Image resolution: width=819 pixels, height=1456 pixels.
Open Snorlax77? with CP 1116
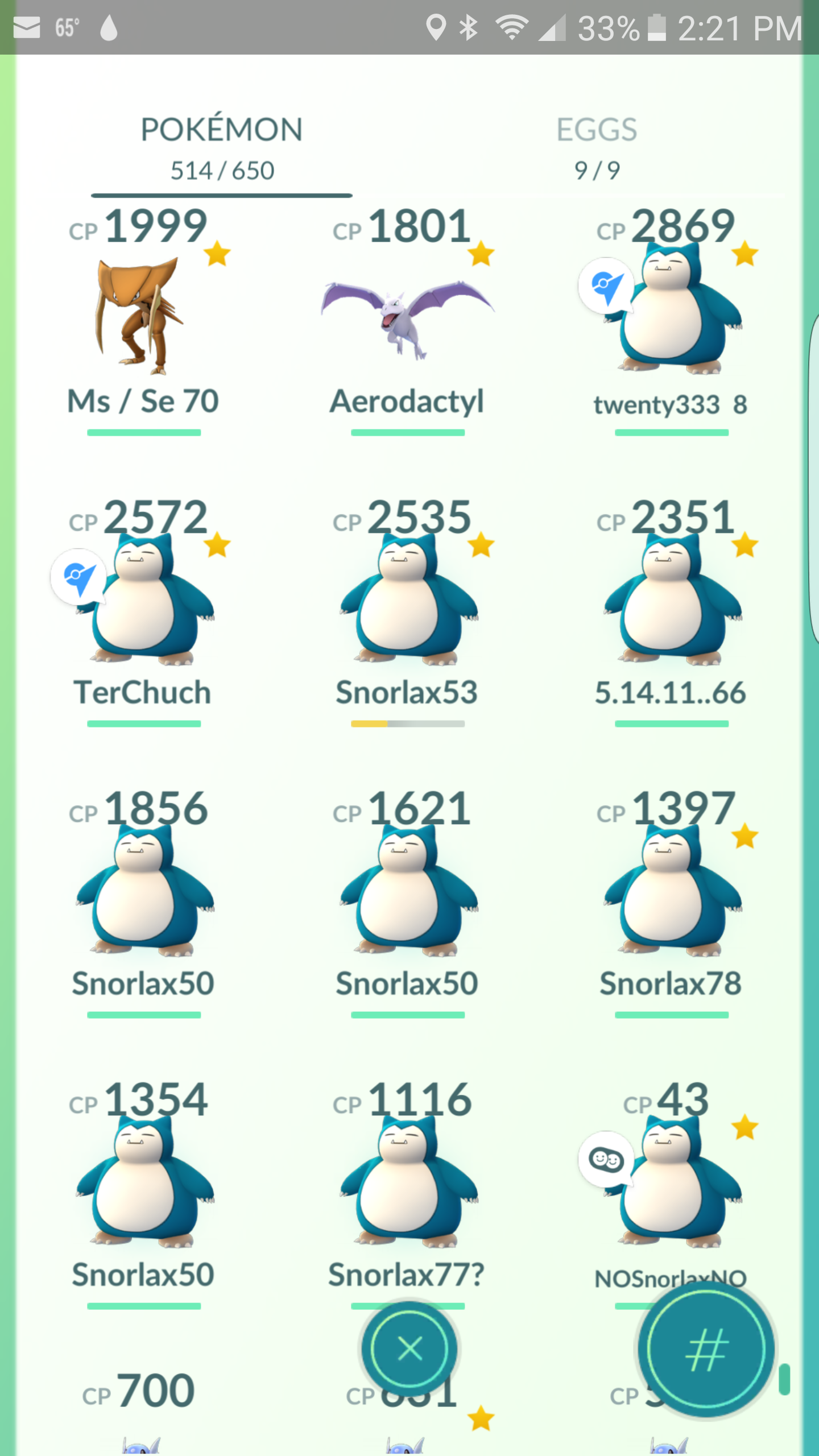click(x=408, y=1192)
